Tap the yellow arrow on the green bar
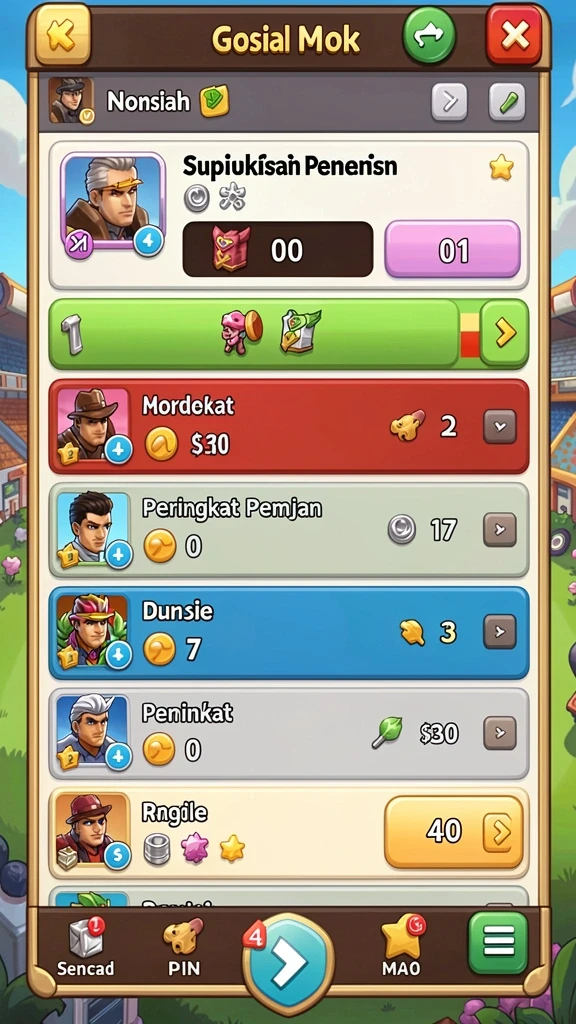The image size is (576, 1024). 504,333
